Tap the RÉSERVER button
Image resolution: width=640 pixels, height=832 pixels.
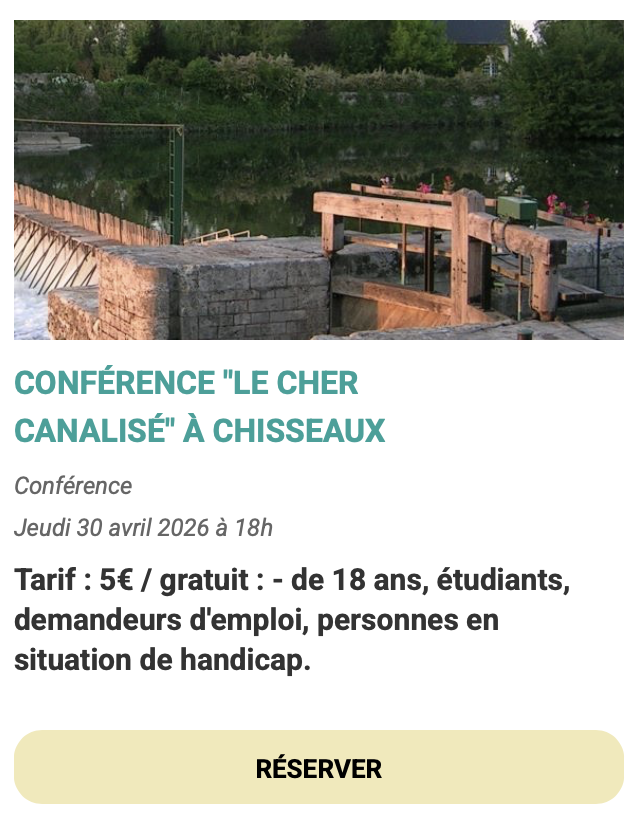[319, 768]
